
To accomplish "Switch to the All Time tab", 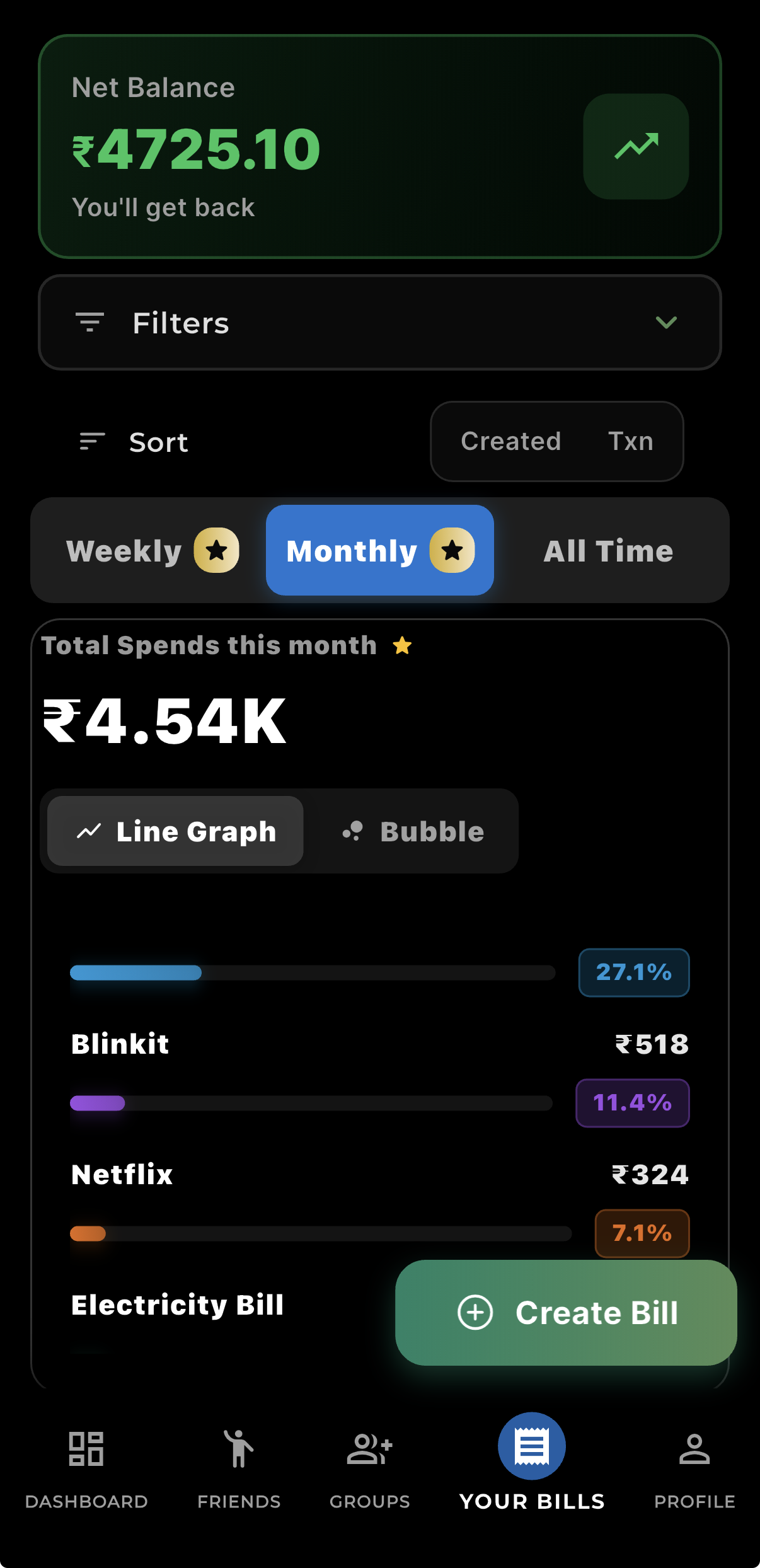I will (x=607, y=550).
